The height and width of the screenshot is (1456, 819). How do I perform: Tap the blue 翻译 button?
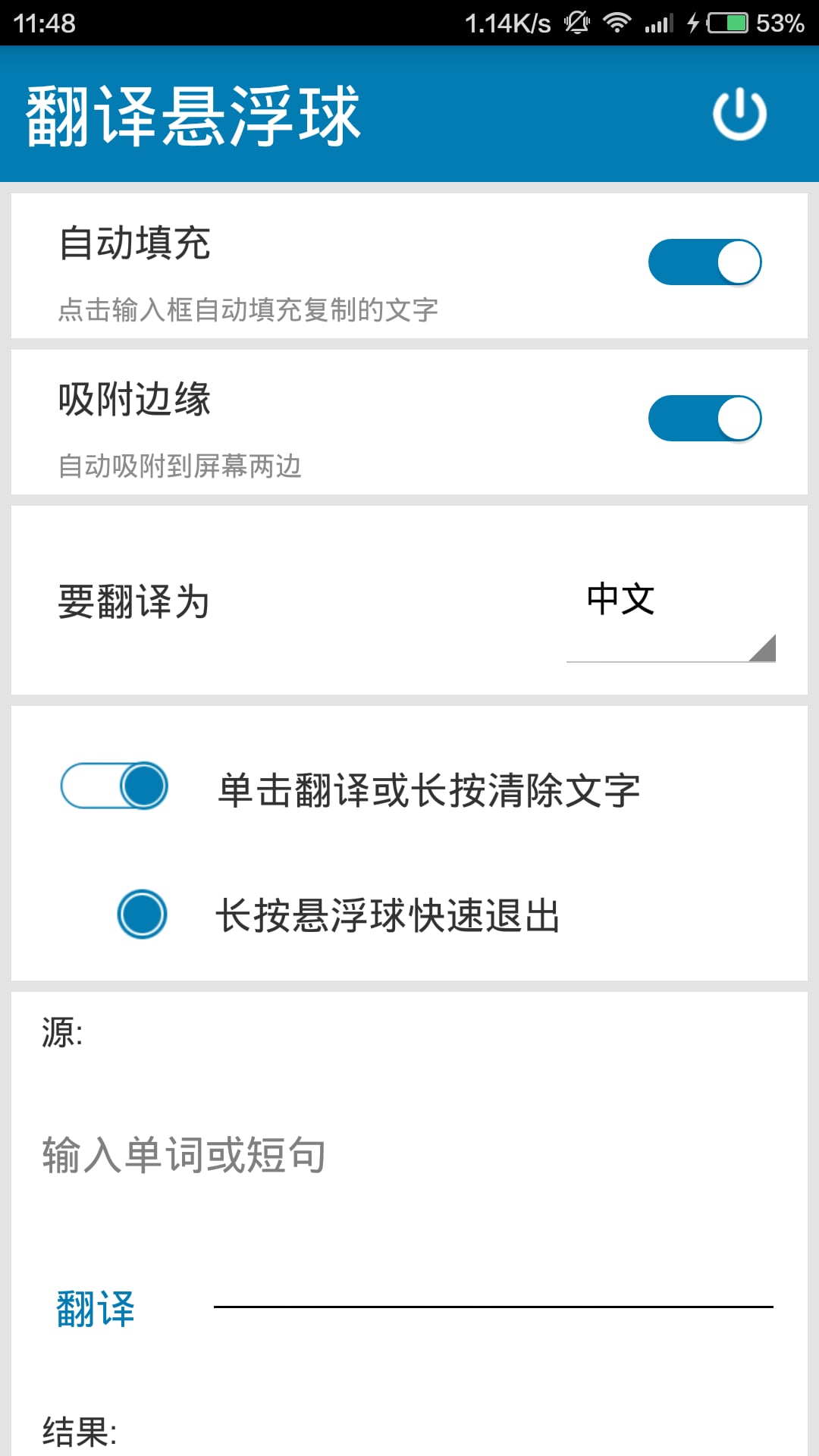(x=96, y=1309)
